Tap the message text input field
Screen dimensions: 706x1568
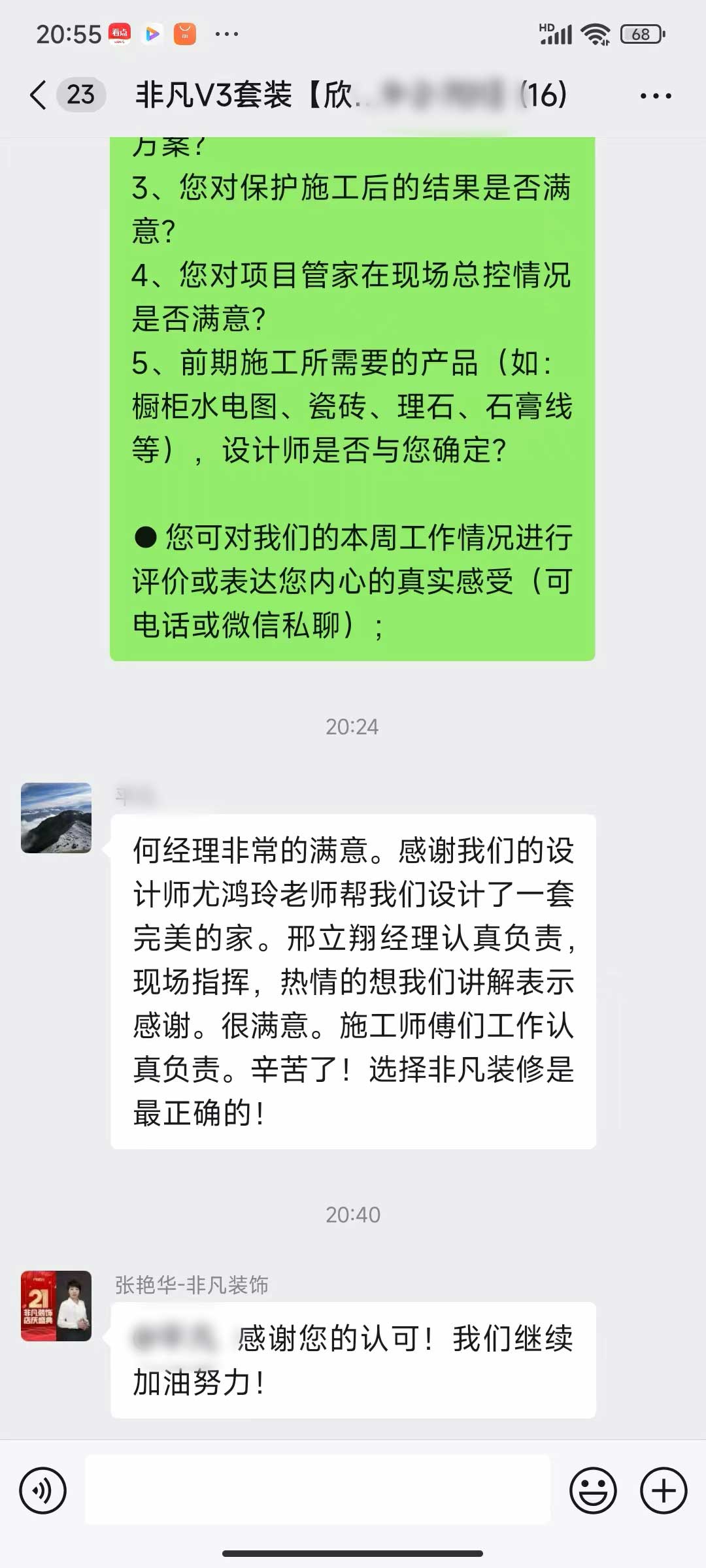coord(318,1490)
